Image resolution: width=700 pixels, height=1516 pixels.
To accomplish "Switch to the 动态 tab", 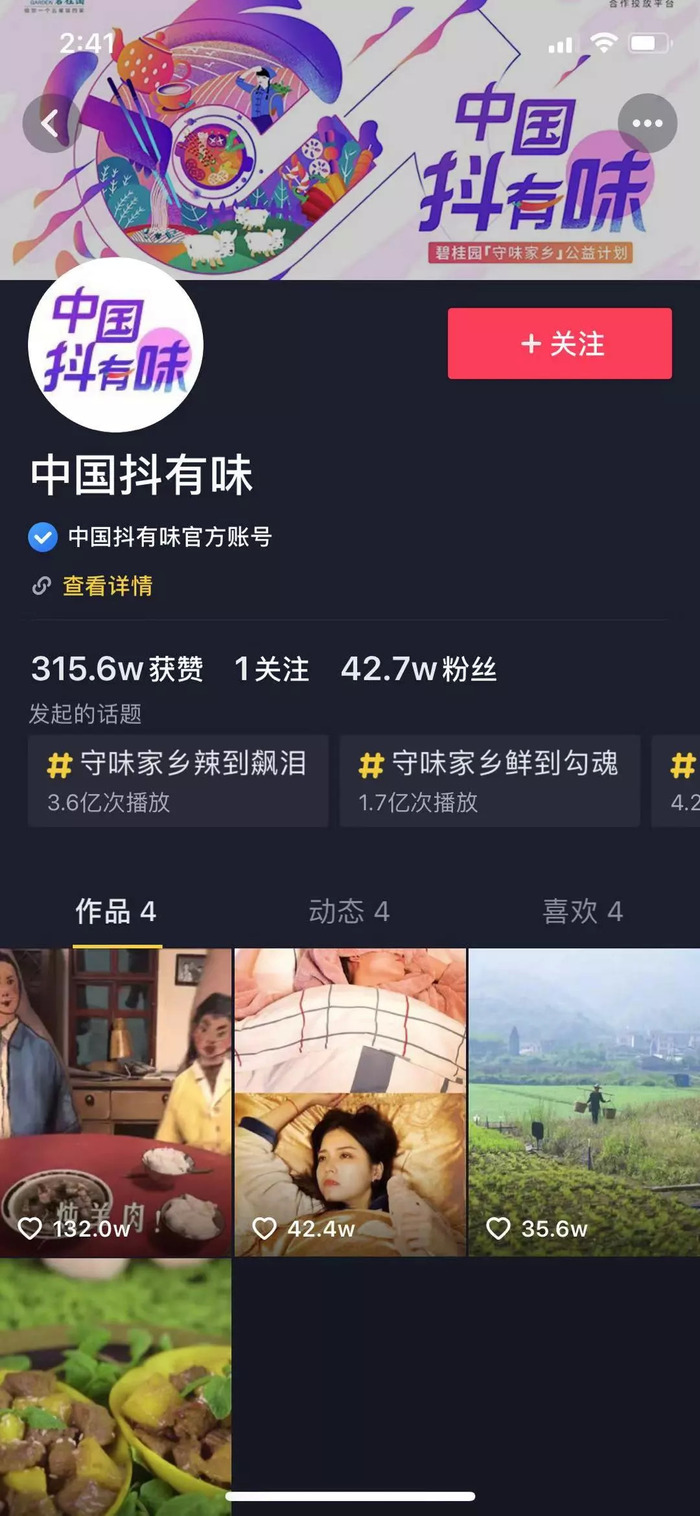I will [x=349, y=912].
